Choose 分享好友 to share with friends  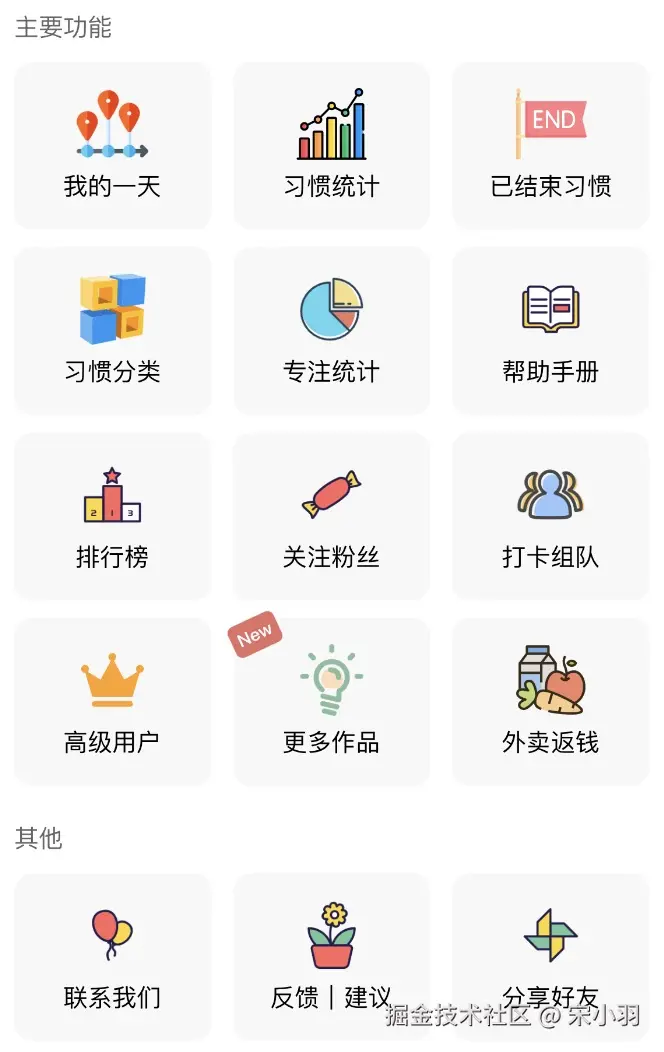click(x=551, y=957)
